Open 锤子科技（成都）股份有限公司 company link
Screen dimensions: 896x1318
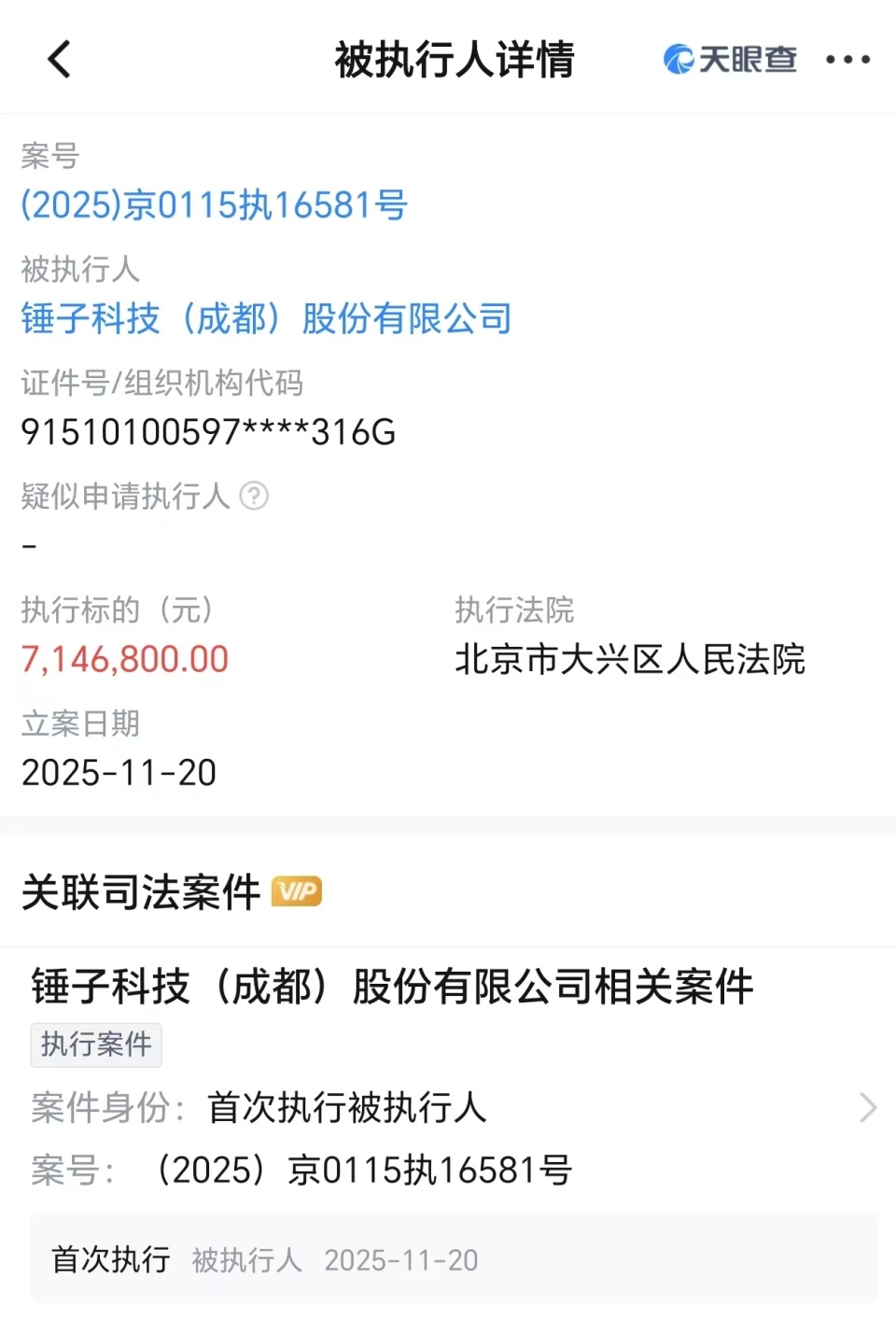tap(266, 318)
